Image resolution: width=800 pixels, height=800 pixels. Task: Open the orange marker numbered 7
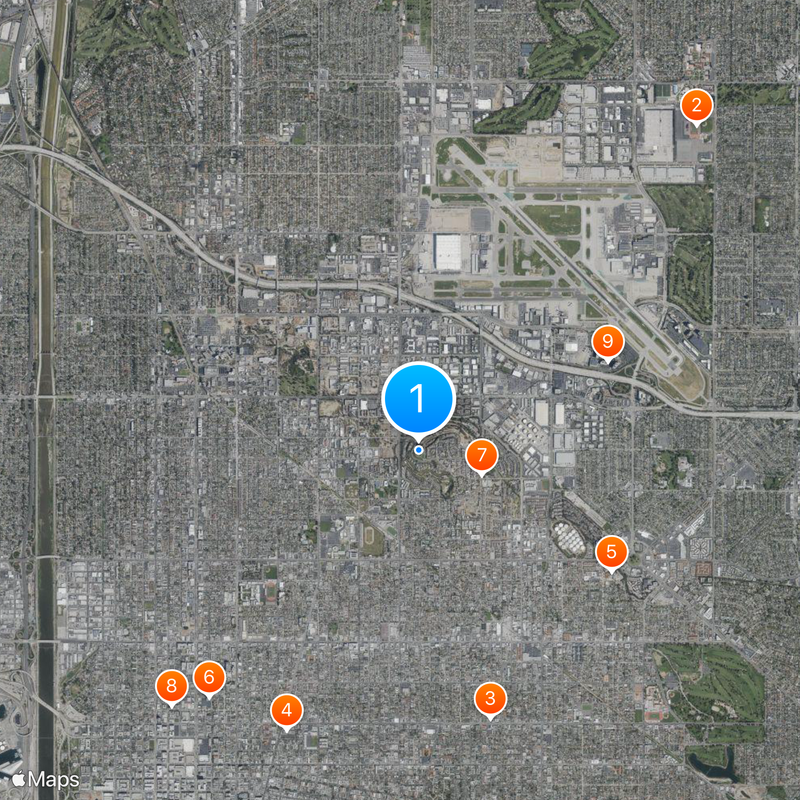(x=481, y=456)
